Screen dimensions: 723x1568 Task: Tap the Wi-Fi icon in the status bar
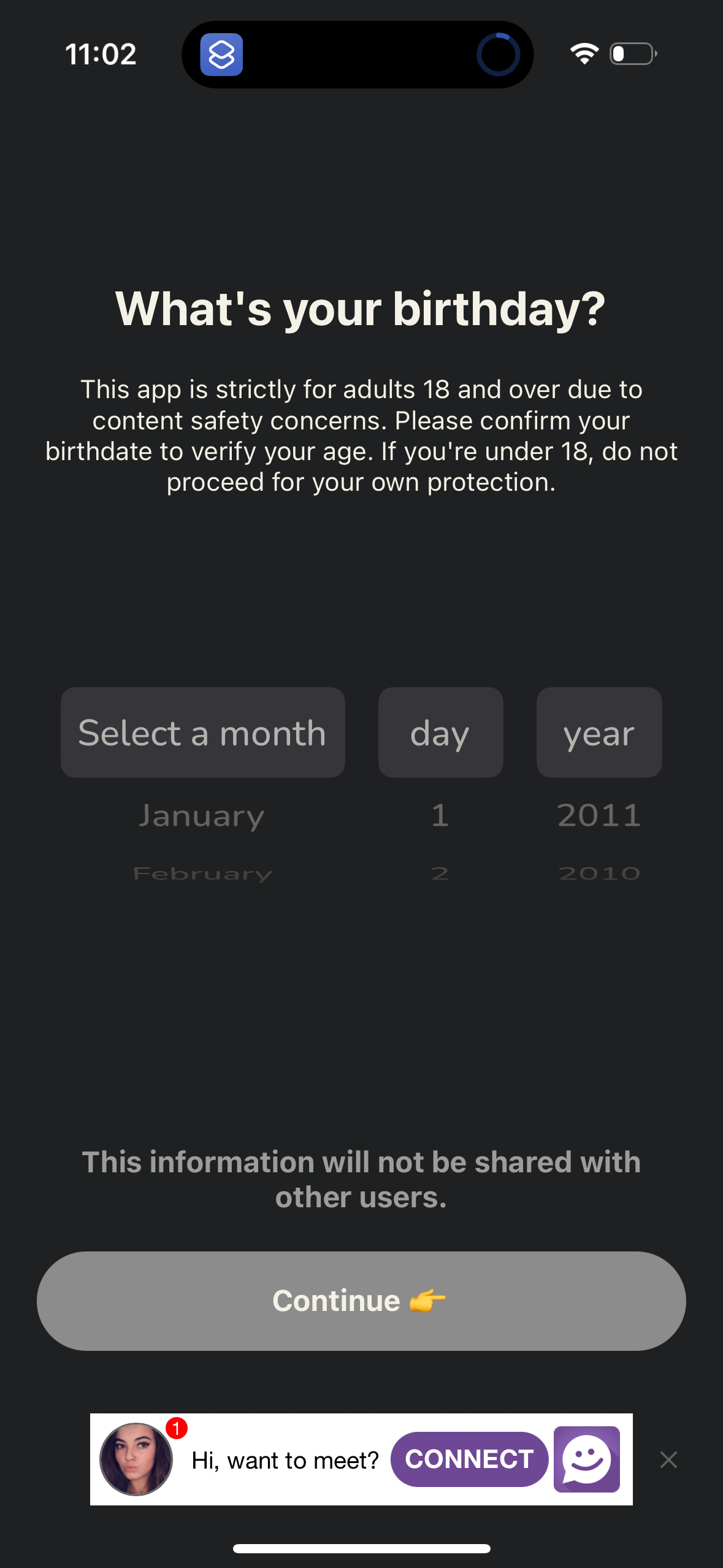click(583, 54)
